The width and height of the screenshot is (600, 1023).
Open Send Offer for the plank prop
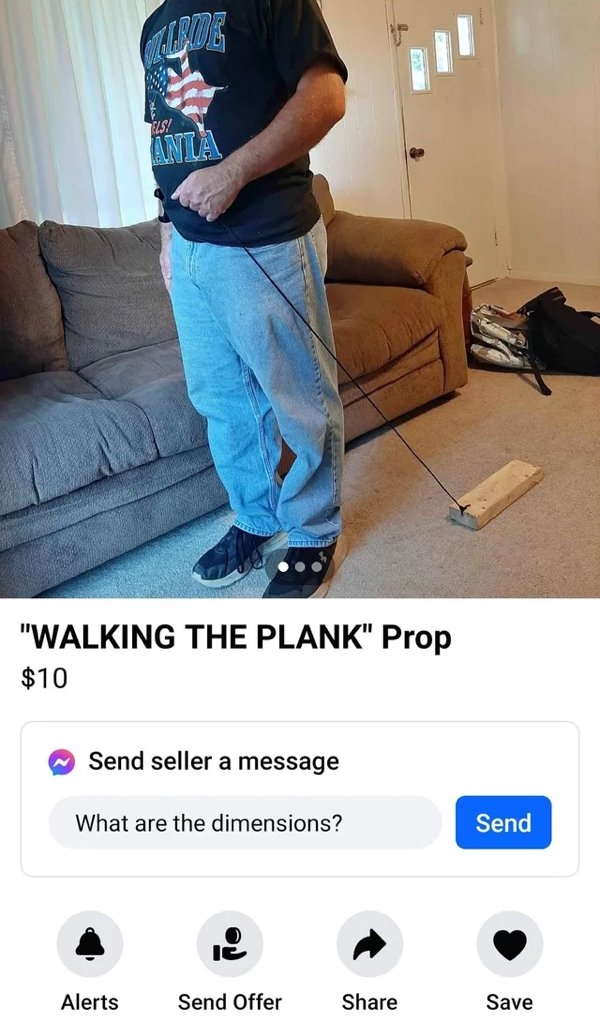coord(230,944)
